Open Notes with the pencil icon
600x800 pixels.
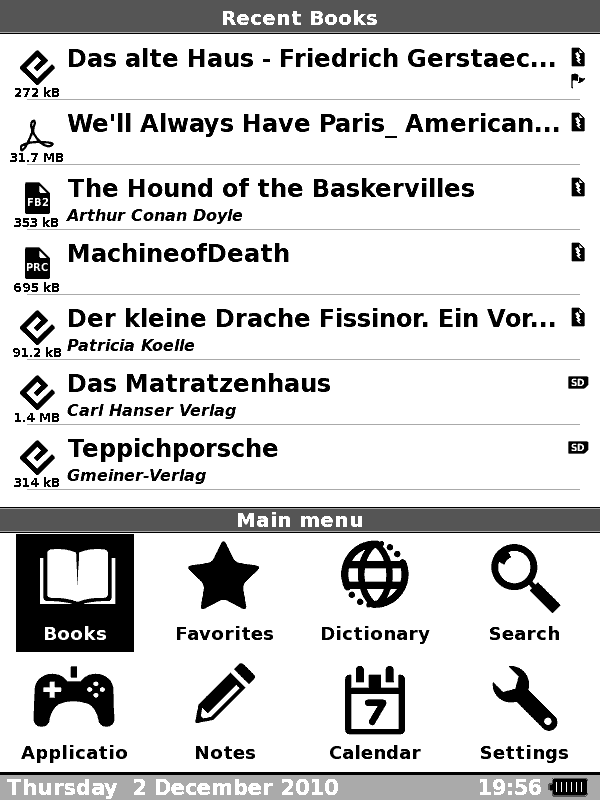pyautogui.click(x=224, y=713)
